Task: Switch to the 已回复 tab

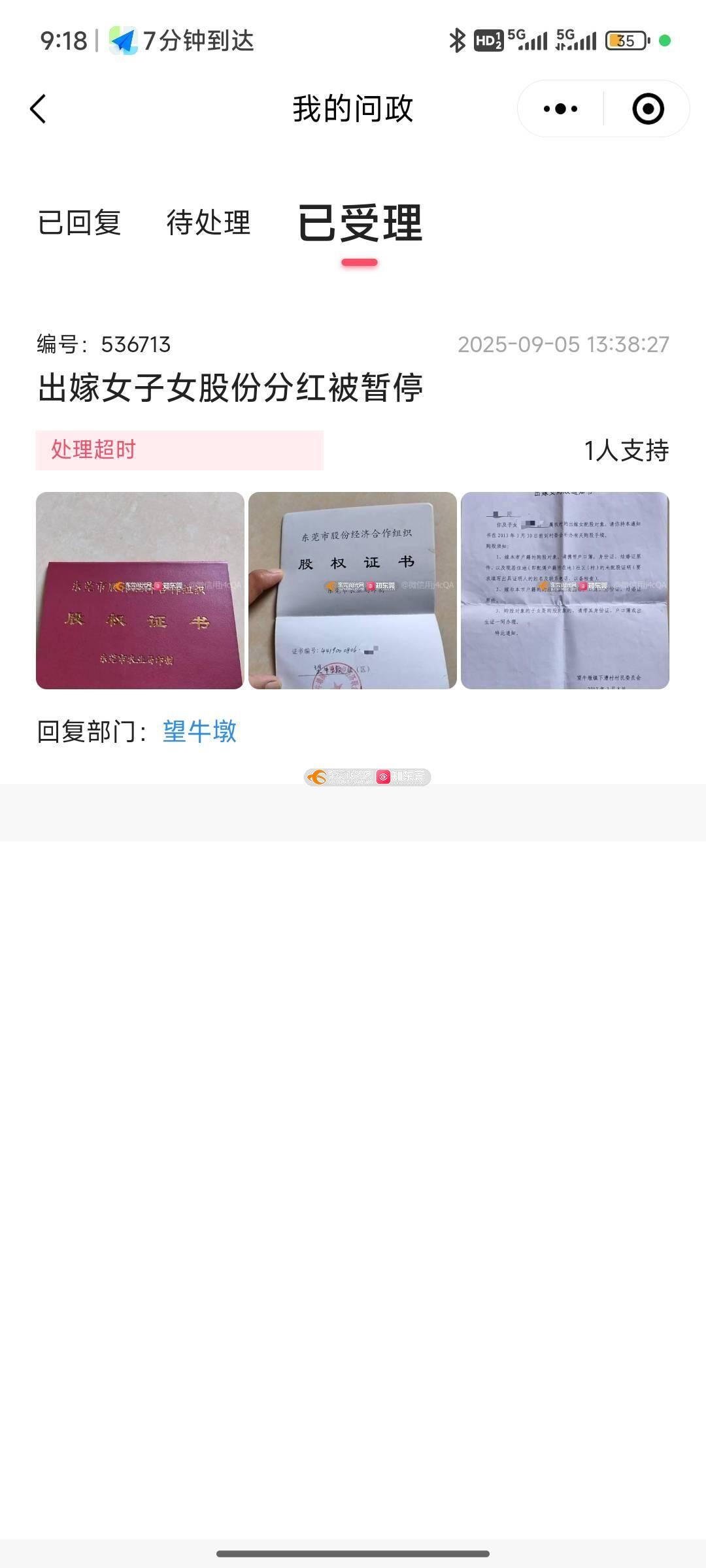Action: tap(79, 223)
